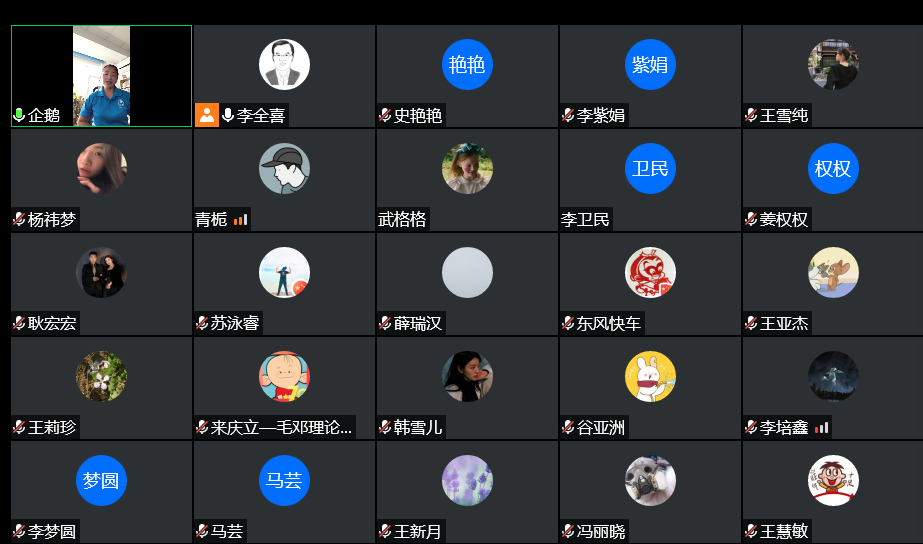The width and height of the screenshot is (923, 544).
Task: Open 李培鑫's participant tile
Action: coord(832,388)
